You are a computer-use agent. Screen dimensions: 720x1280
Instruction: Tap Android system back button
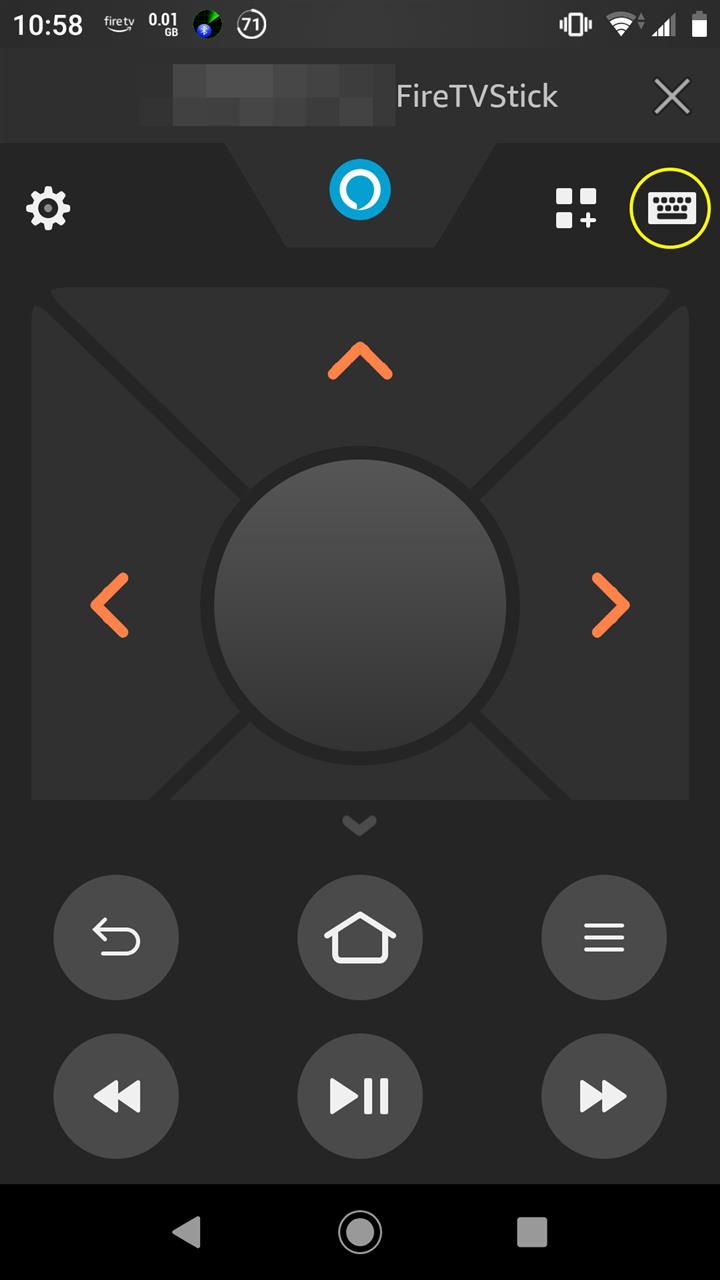pyautogui.click(x=187, y=1232)
